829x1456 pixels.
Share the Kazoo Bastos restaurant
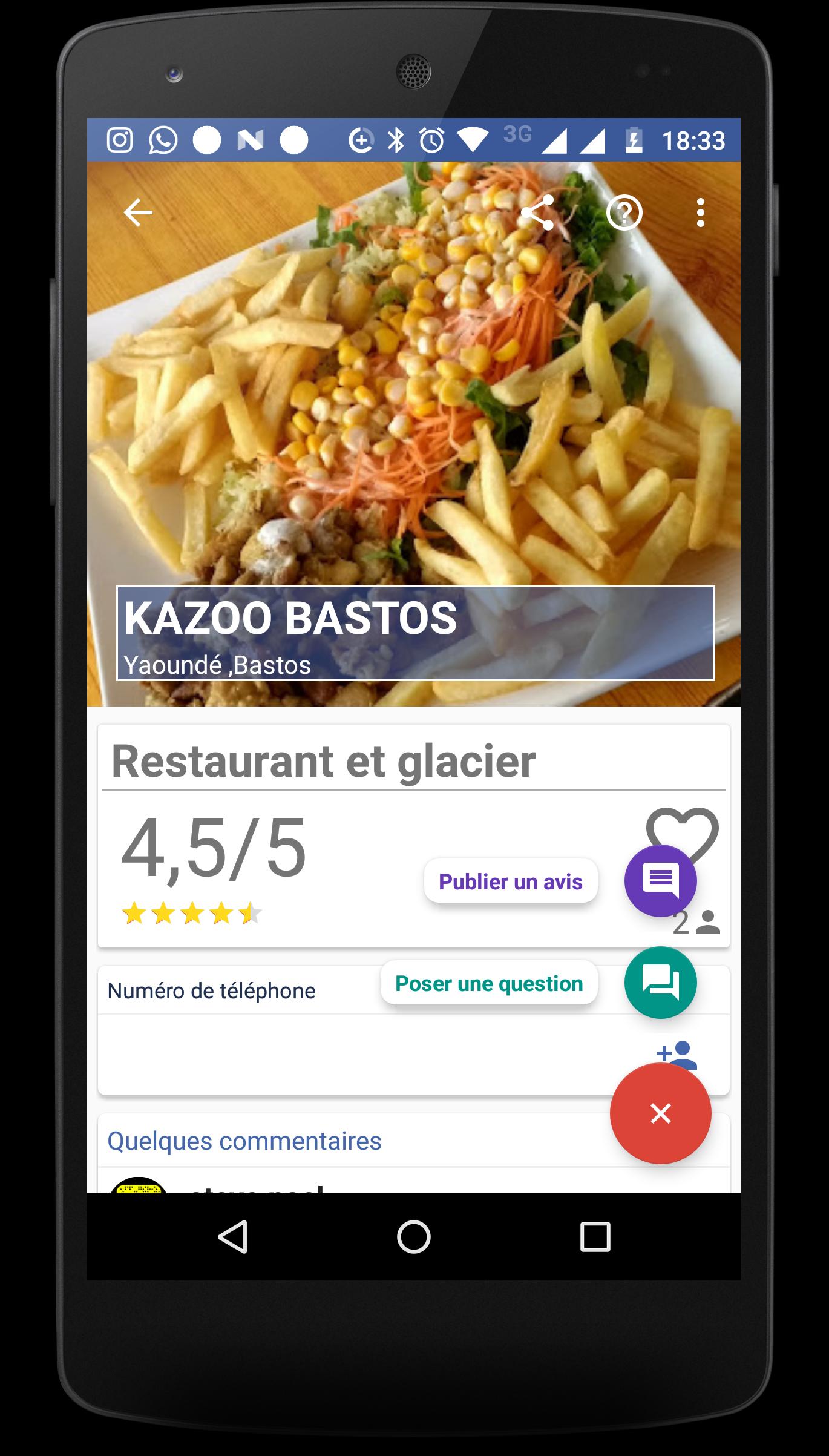537,212
